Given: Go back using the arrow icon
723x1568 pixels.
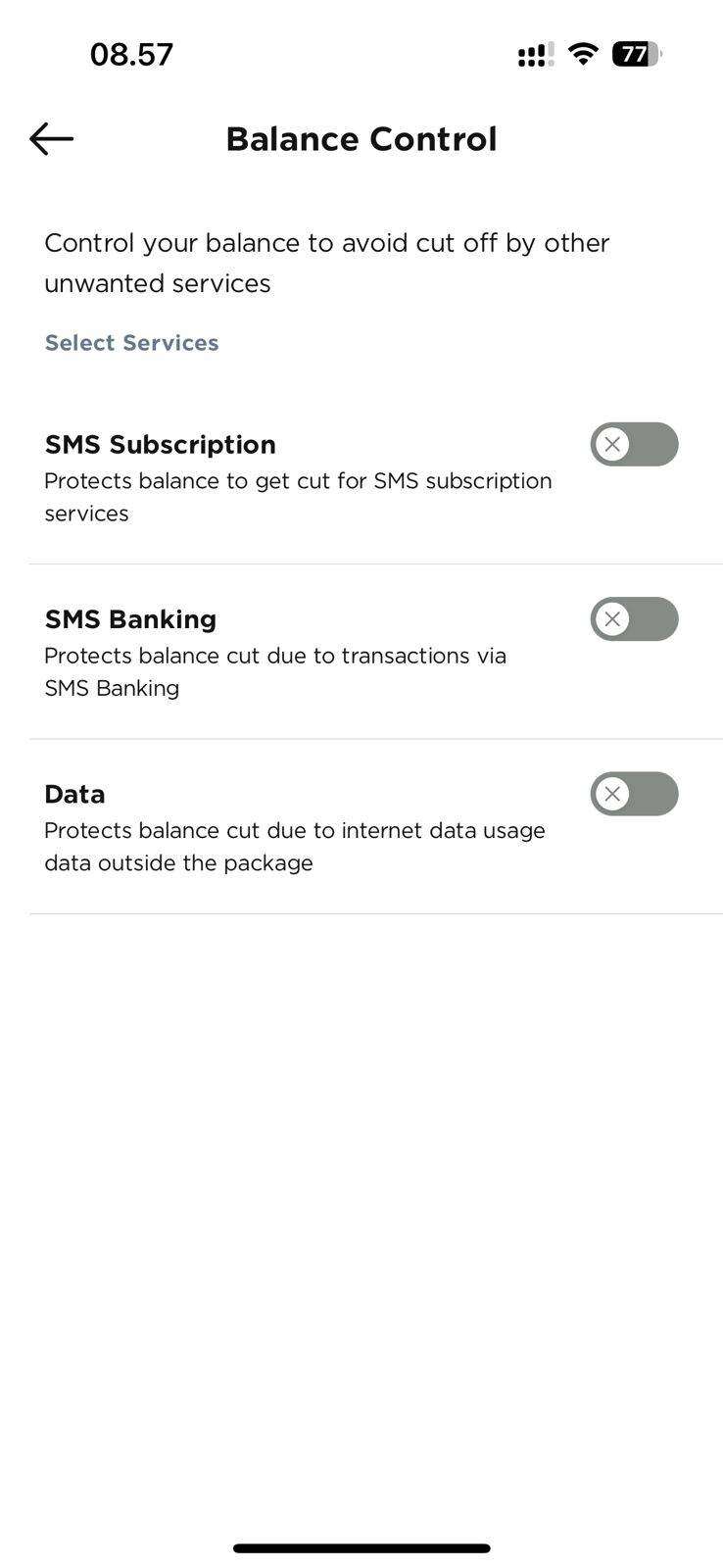Looking at the screenshot, I should pos(52,139).
